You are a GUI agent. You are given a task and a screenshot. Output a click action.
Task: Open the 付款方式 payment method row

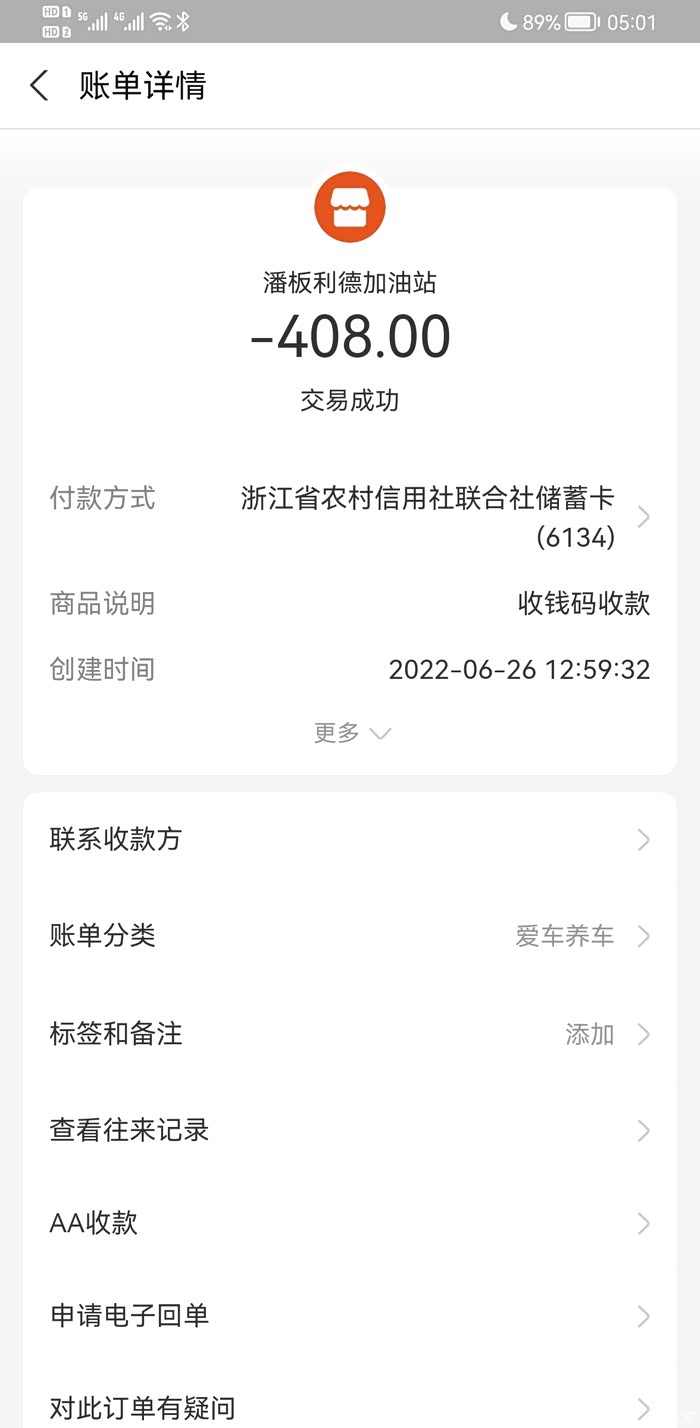(x=350, y=517)
